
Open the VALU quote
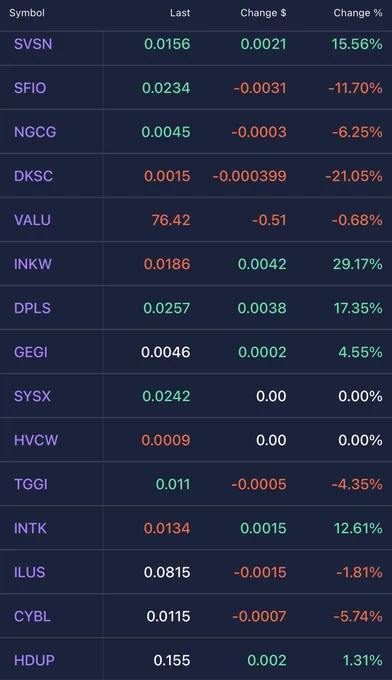click(196, 220)
